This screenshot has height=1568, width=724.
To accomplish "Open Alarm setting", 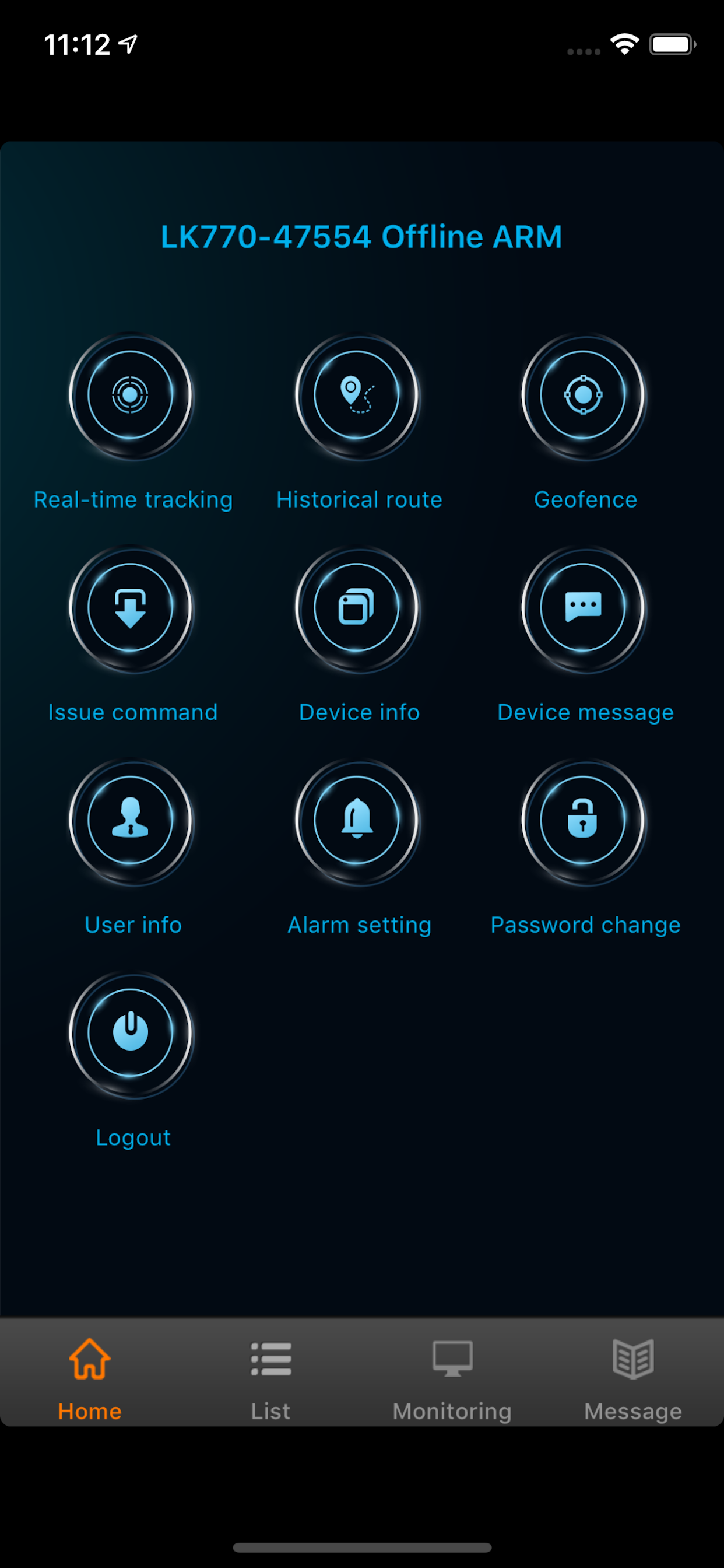I will point(359,821).
